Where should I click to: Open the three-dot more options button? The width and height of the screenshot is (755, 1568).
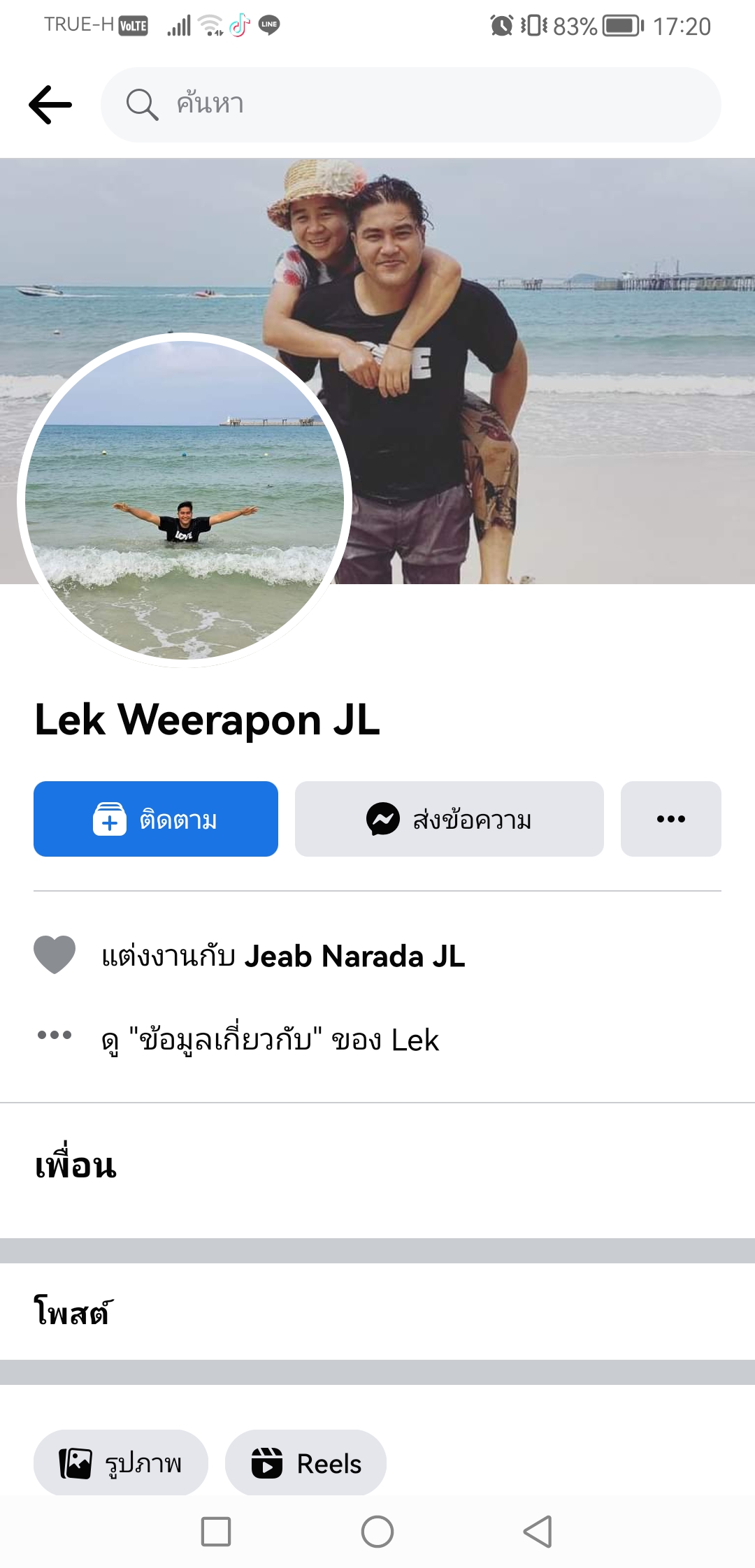tap(670, 819)
